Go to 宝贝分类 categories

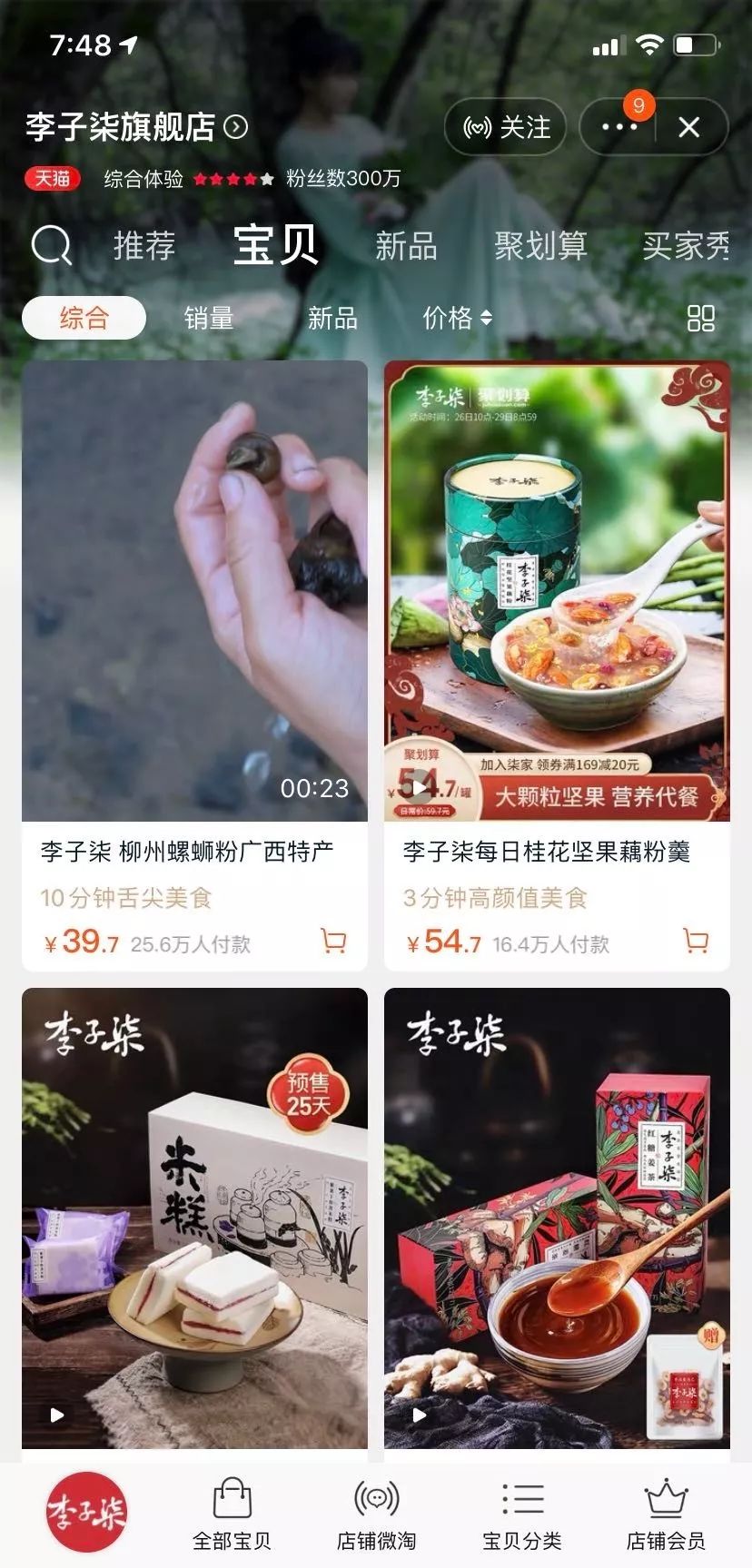(521, 1514)
